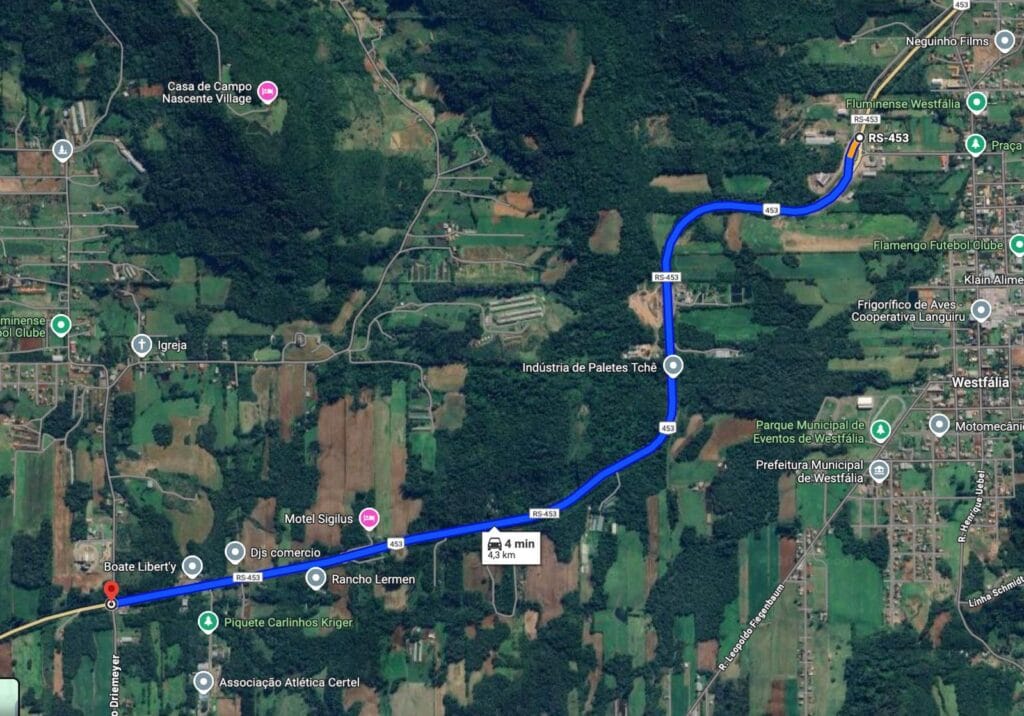1024x716 pixels.
Task: Tap the 4 min route info label
Action: click(x=510, y=547)
